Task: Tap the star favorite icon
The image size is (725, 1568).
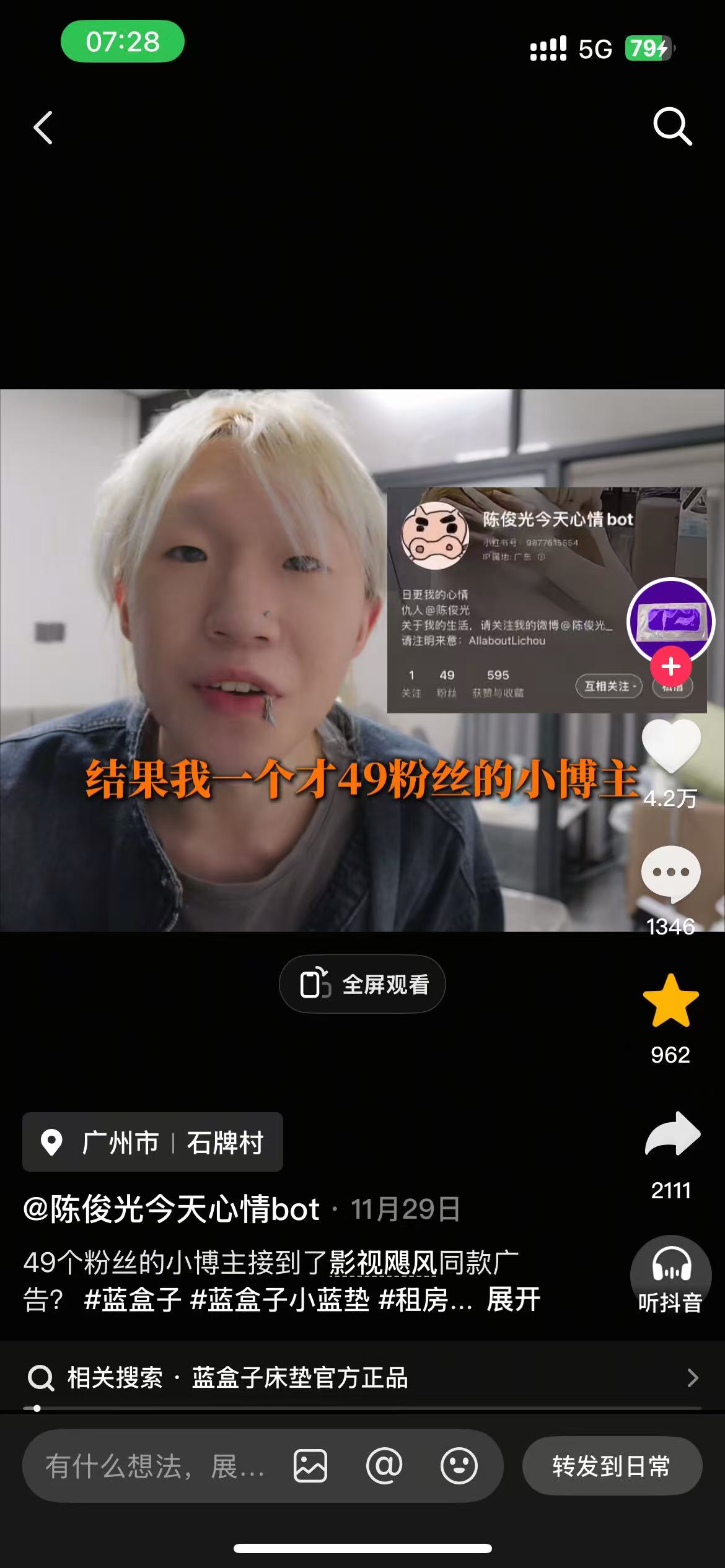Action: pyautogui.click(x=670, y=1001)
